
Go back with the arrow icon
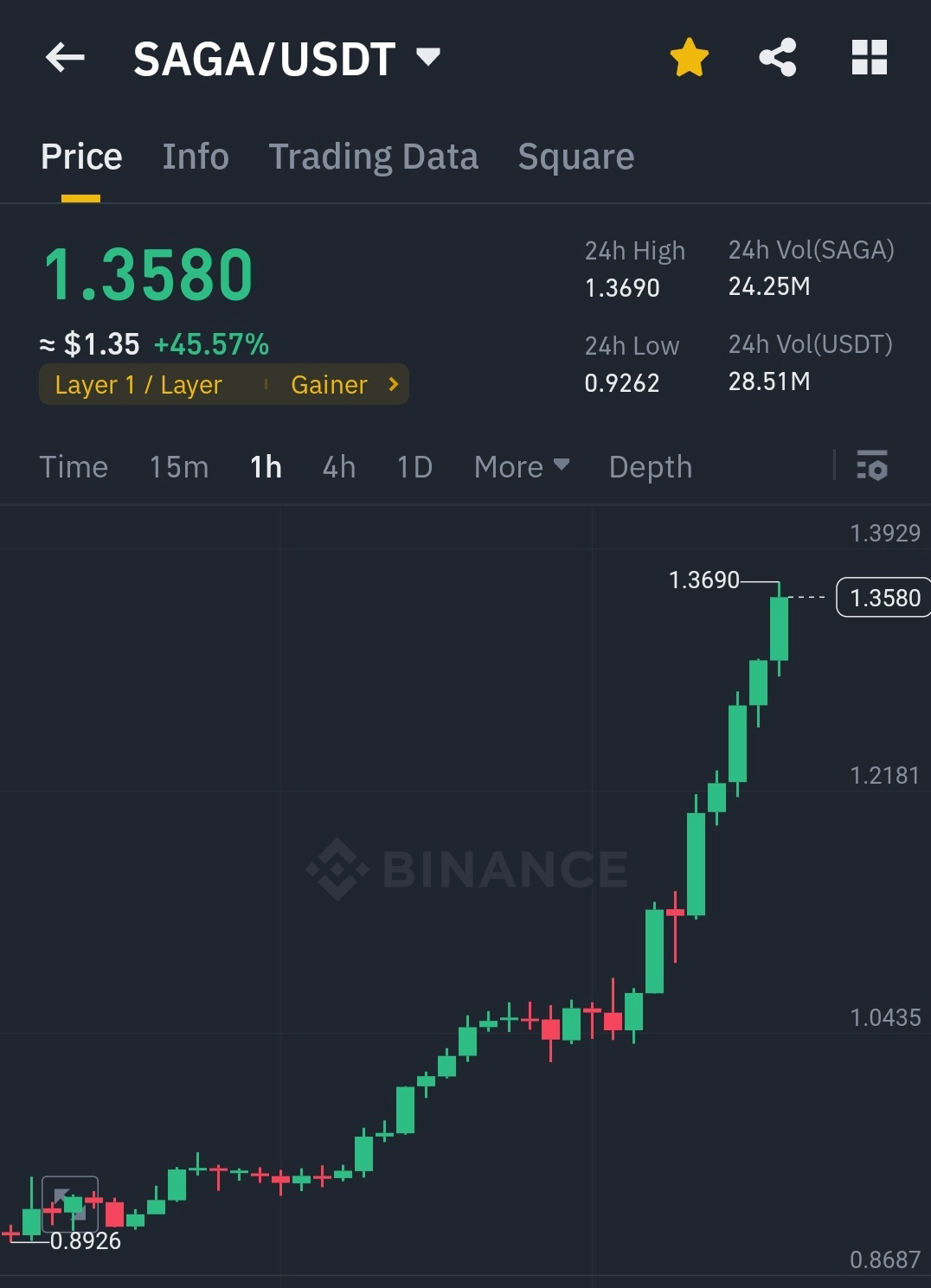[x=65, y=59]
